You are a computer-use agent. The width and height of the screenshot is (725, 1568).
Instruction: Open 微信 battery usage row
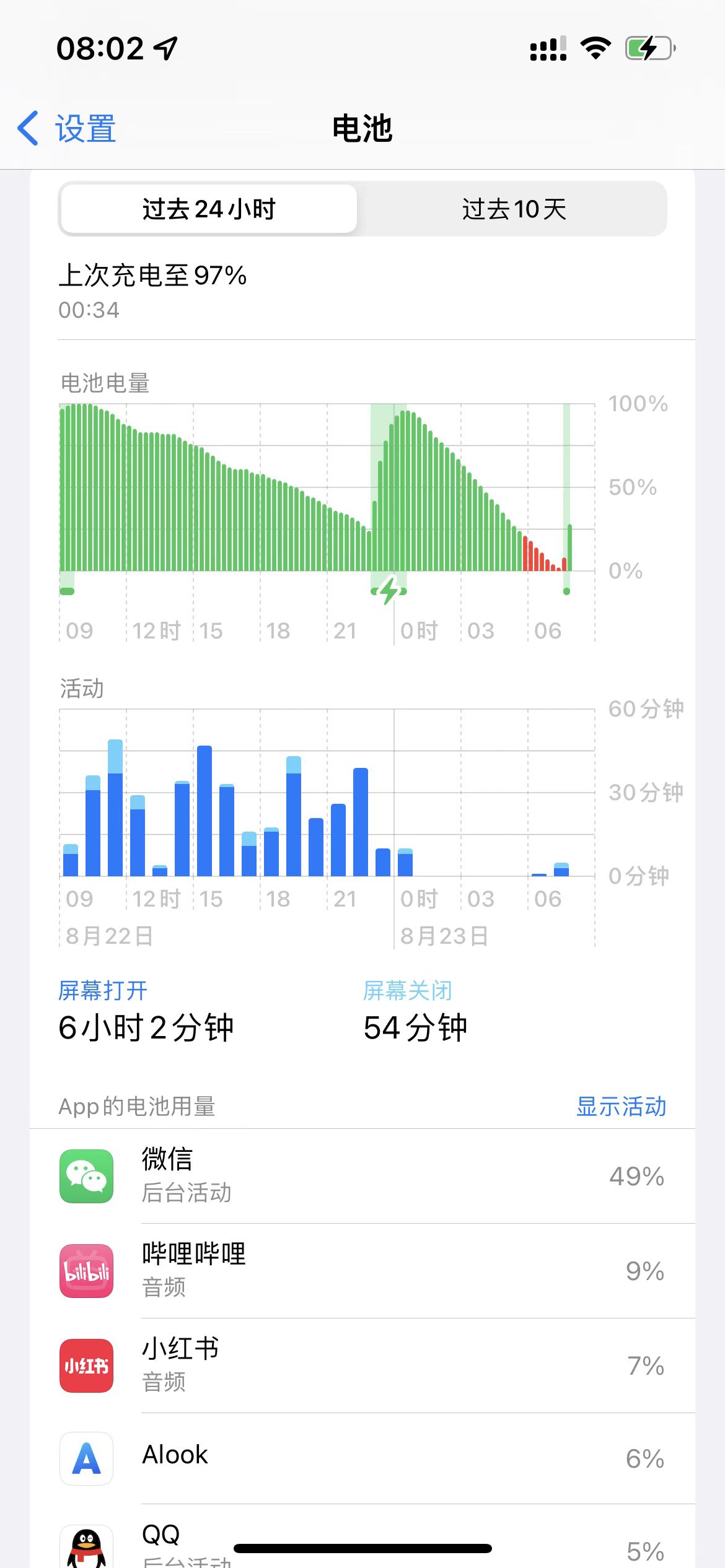[362, 1176]
